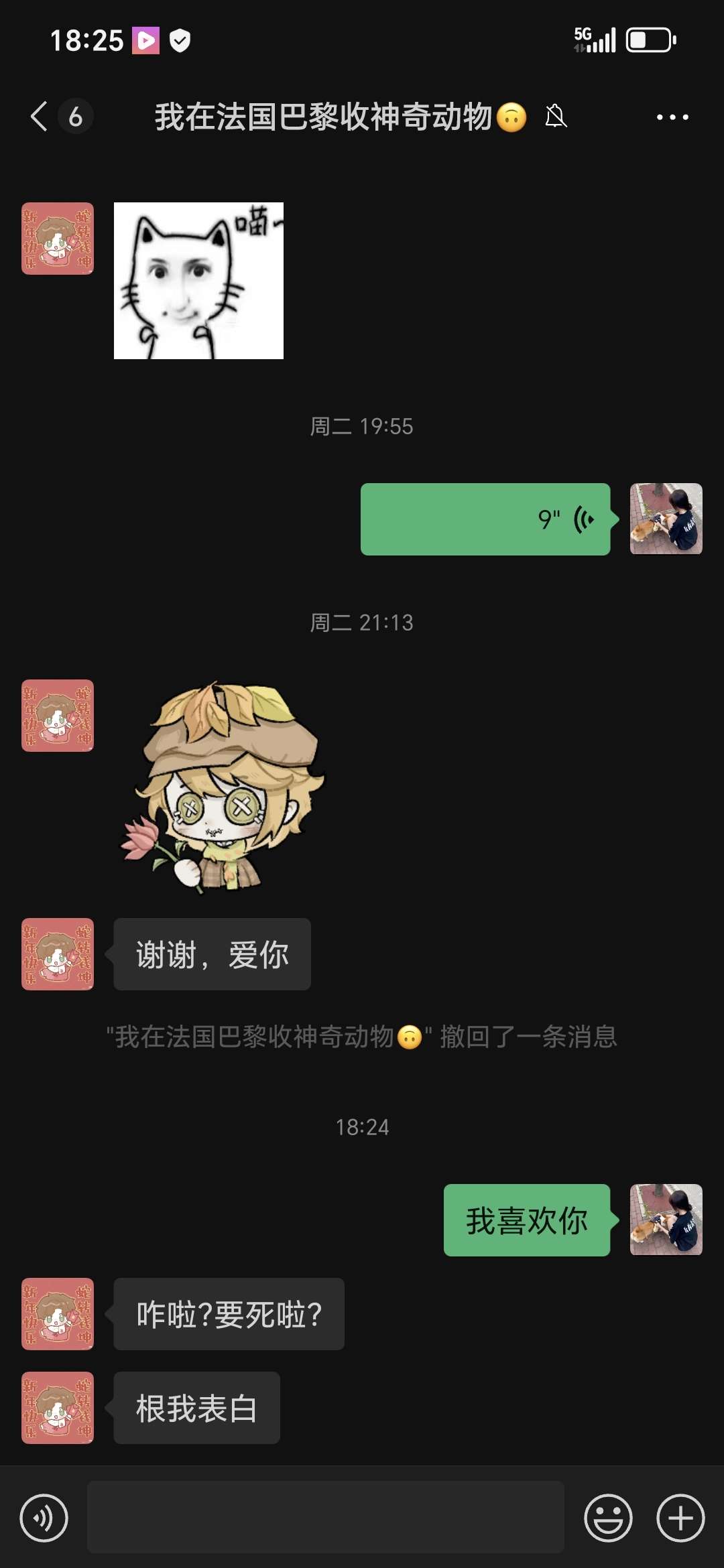
Task: Focus the message text field
Action: tap(325, 1517)
